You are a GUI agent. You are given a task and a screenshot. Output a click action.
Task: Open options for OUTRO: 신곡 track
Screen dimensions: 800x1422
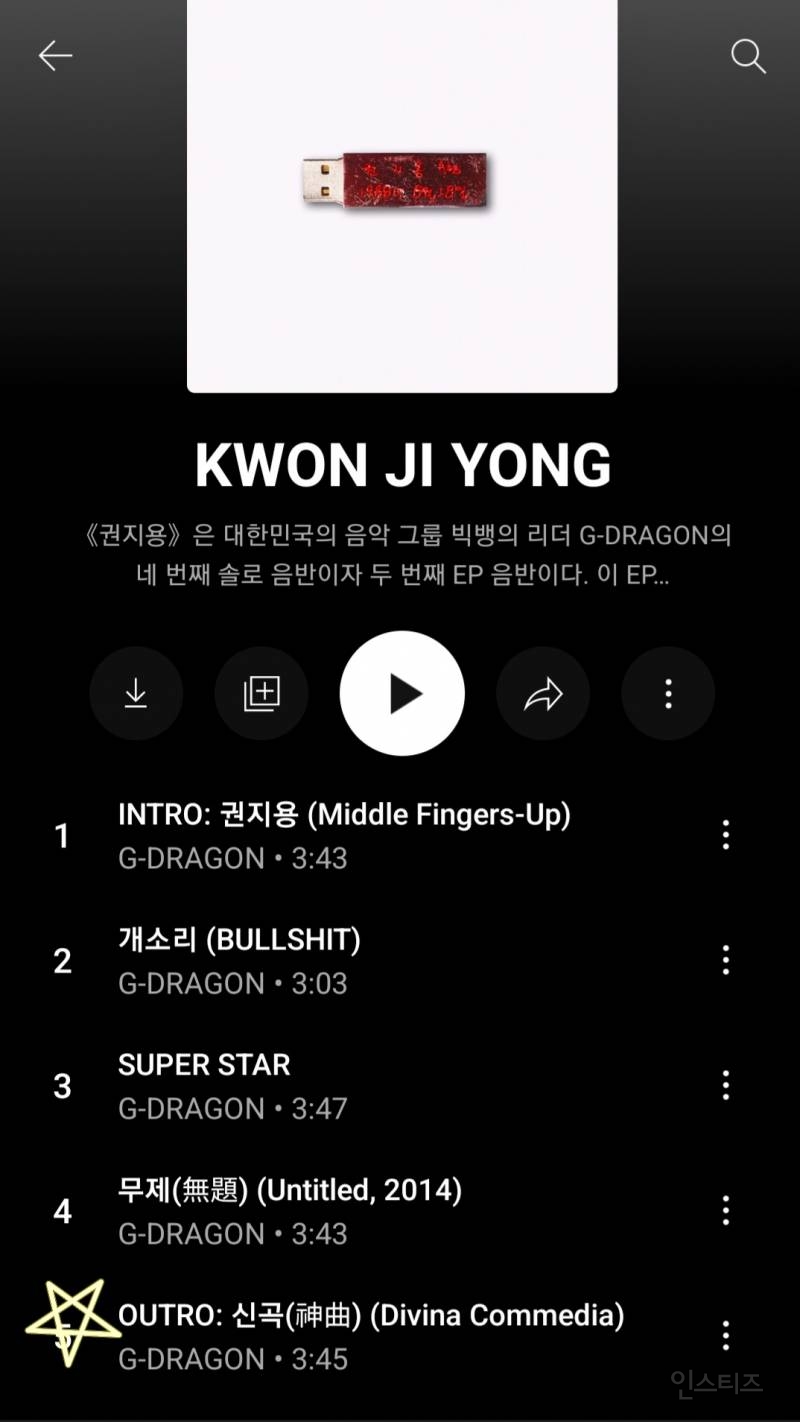(x=726, y=1335)
